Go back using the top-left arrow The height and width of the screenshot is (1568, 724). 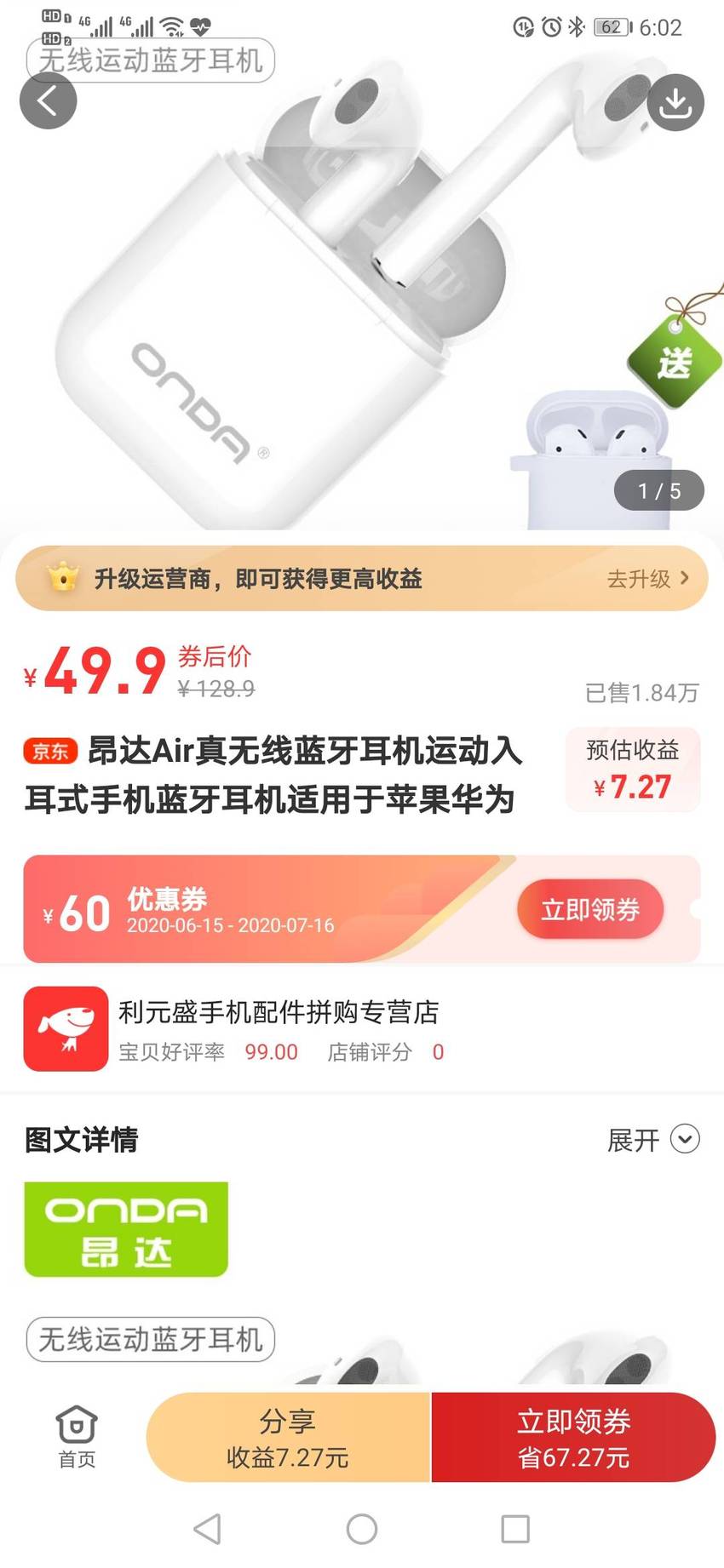click(48, 100)
